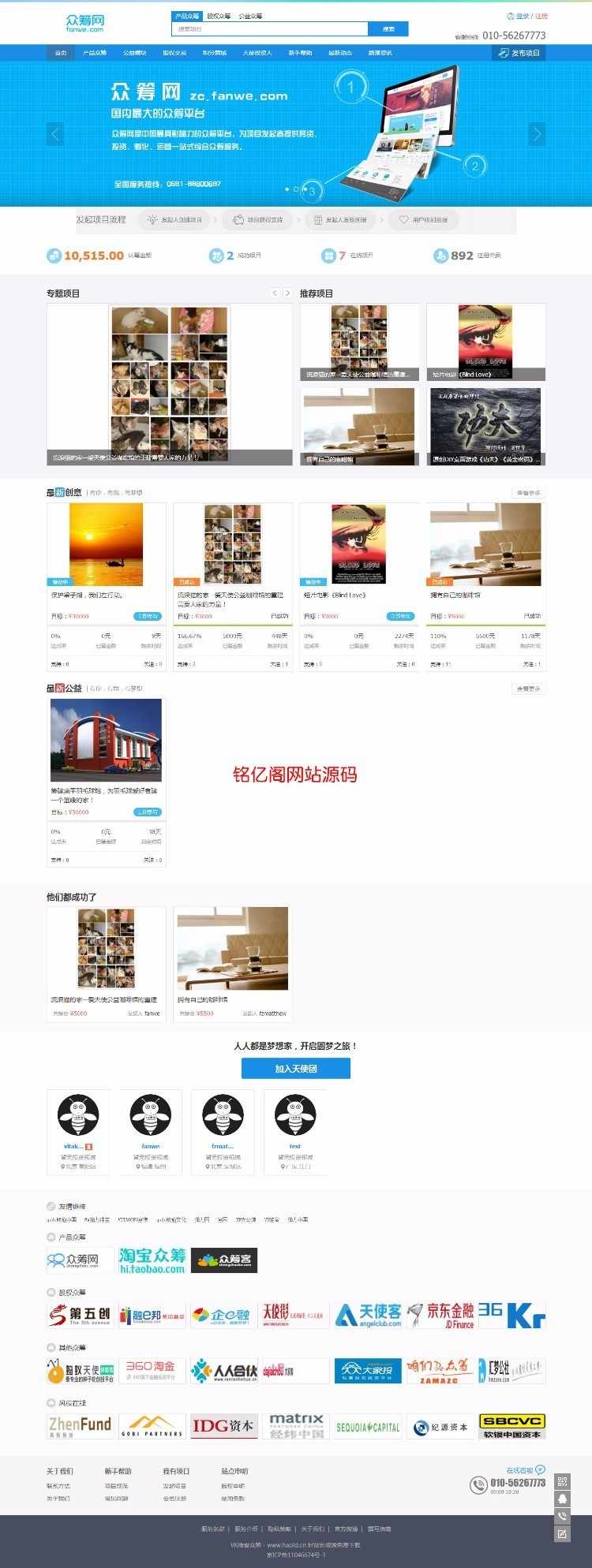This screenshot has width=592, height=1568.
Task: Open the sunset project card in 最新创意
Action: 107,546
